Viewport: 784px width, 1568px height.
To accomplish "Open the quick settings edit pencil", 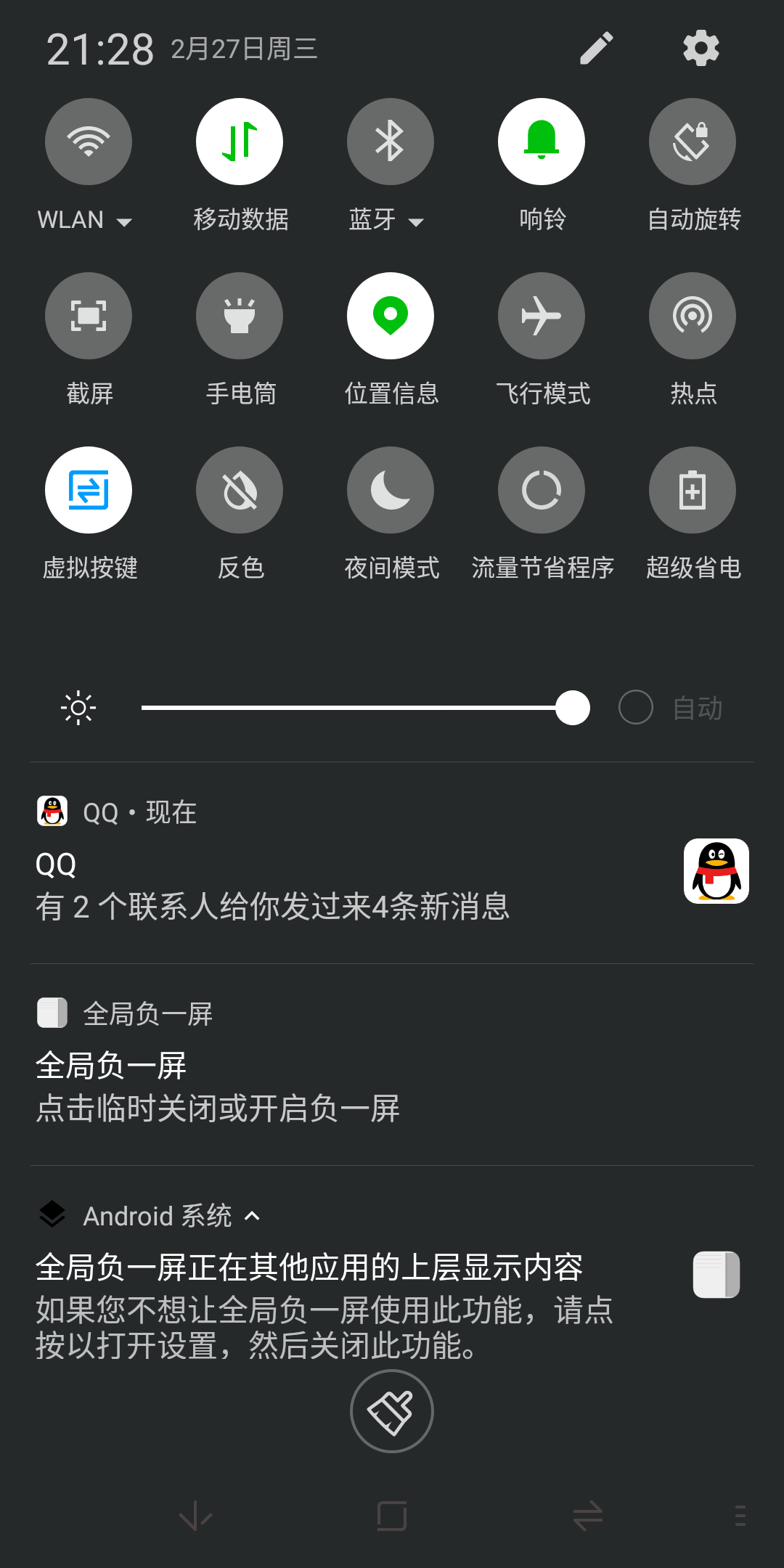I will (x=597, y=49).
